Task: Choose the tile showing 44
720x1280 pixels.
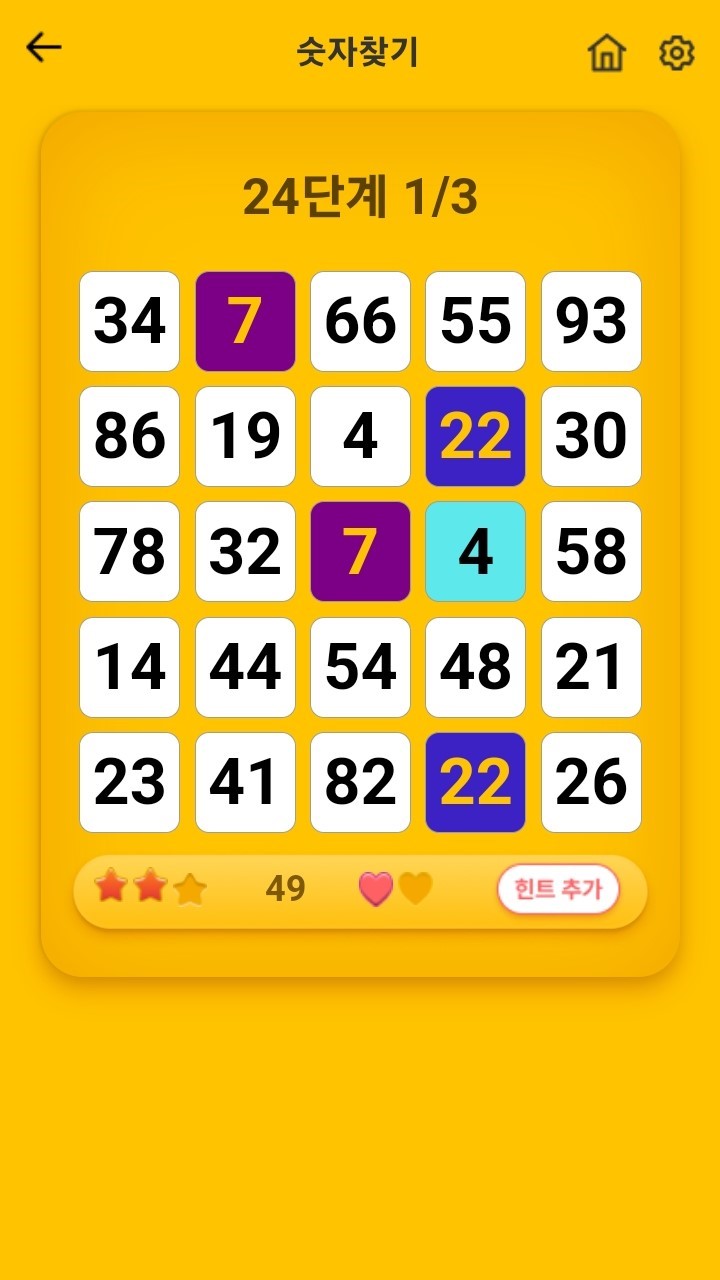Action: 245,667
